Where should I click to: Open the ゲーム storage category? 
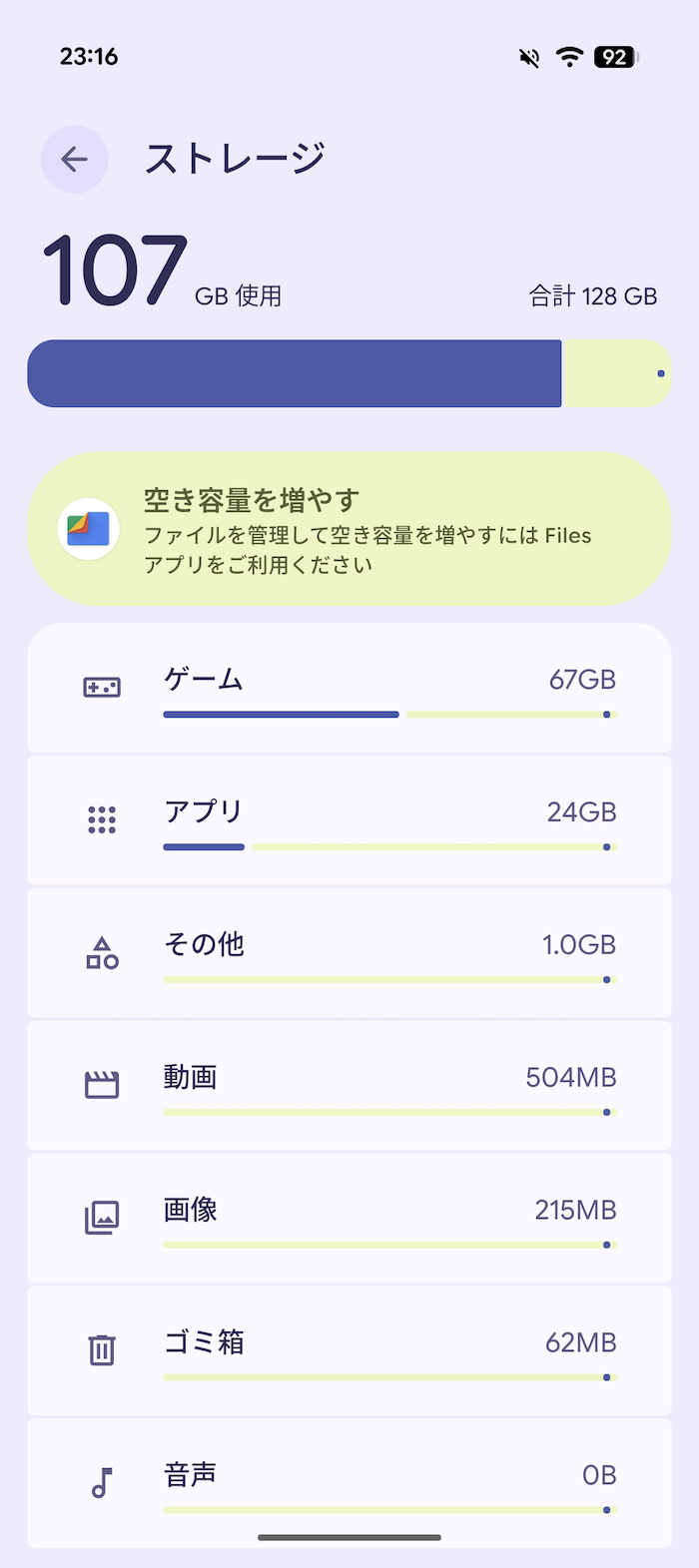(349, 688)
